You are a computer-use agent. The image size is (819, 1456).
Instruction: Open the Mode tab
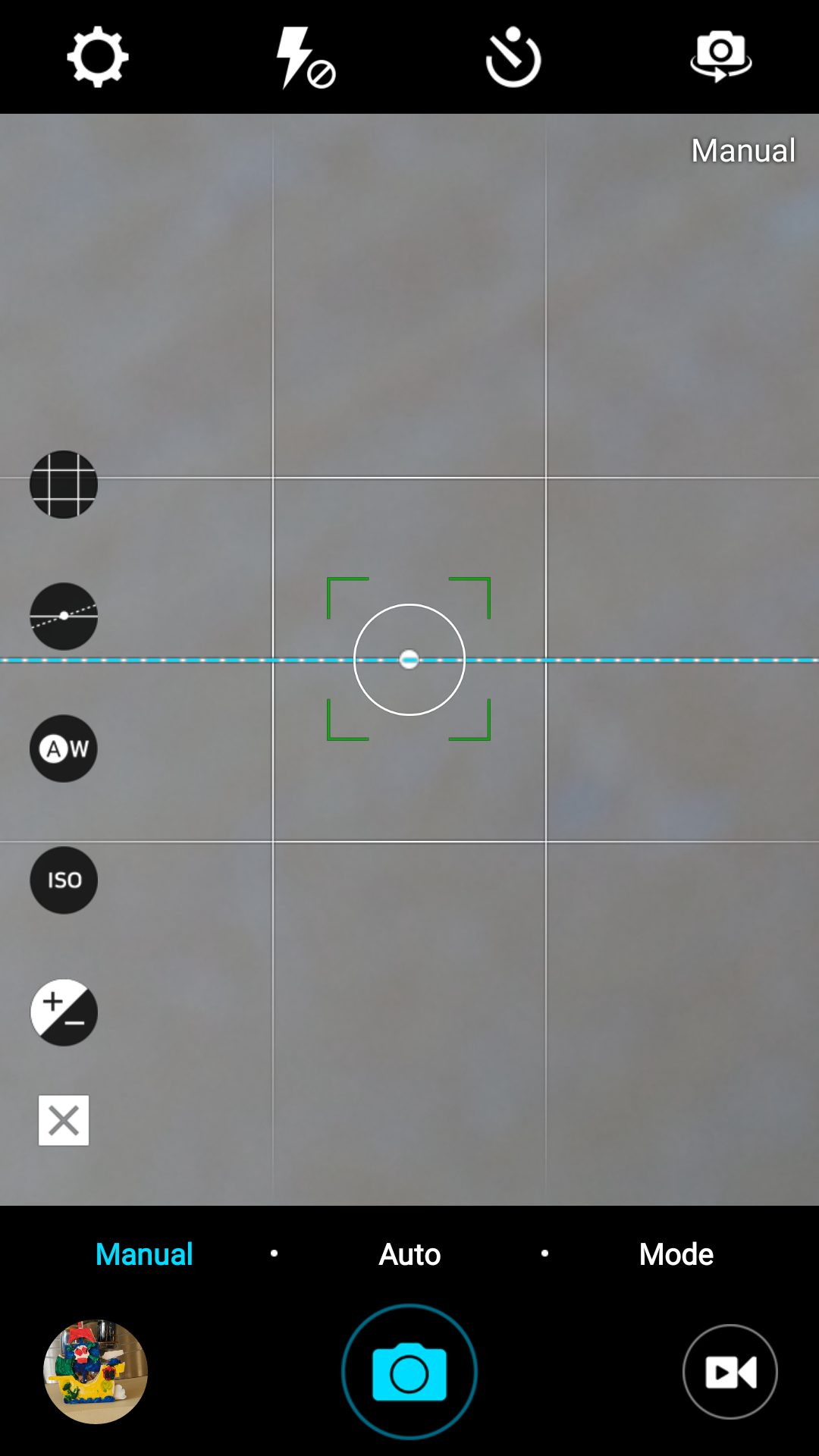coord(676,1254)
